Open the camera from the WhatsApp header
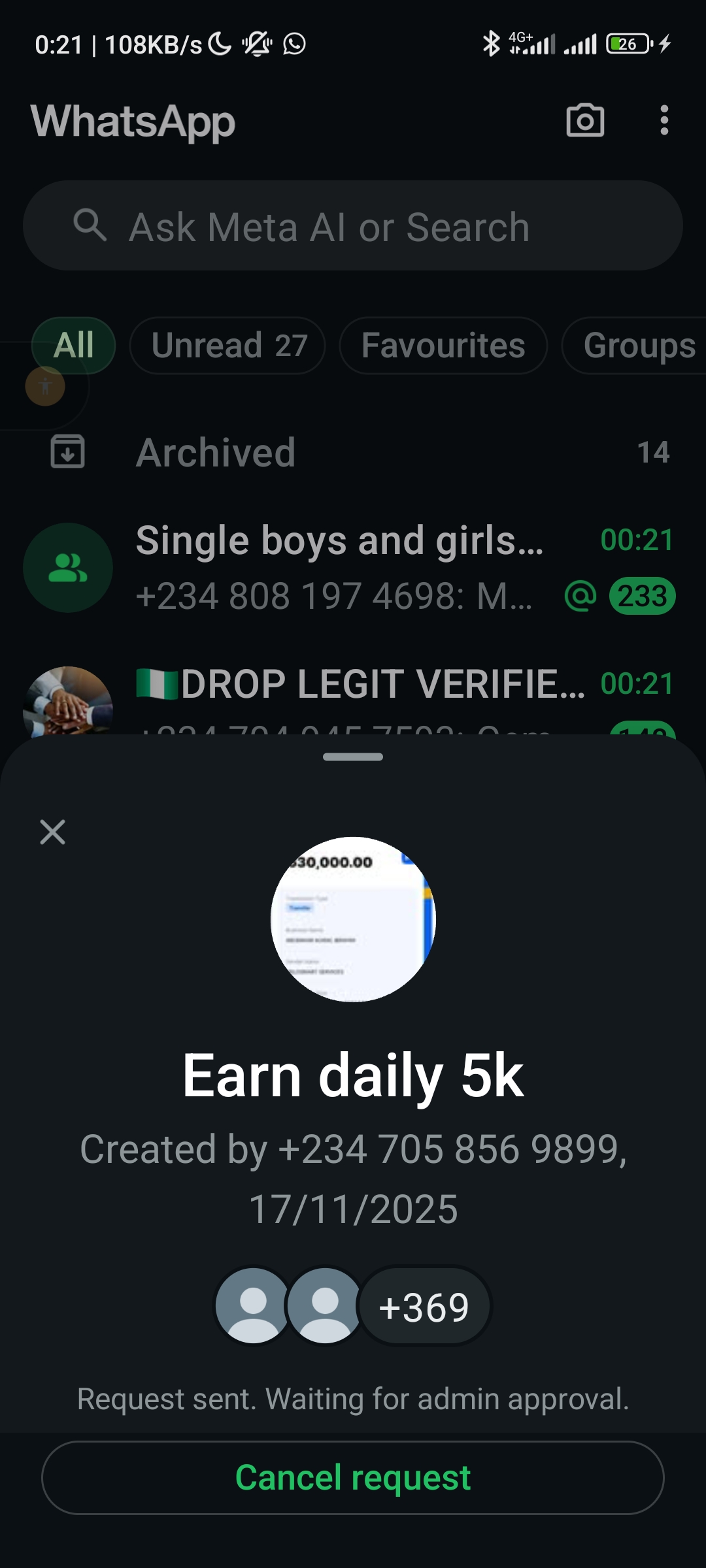706x1568 pixels. [x=585, y=121]
